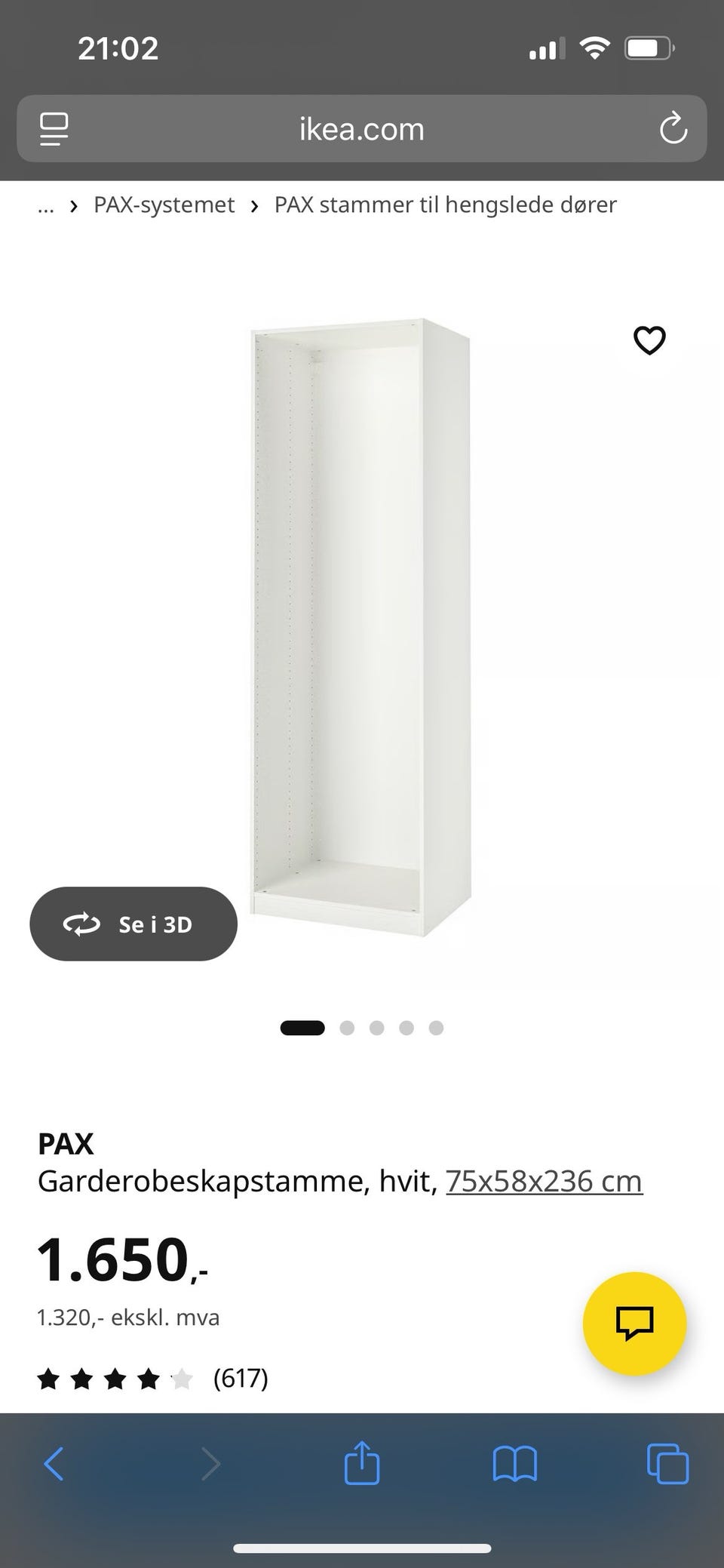Open the Se i 3D viewer
The width and height of the screenshot is (724, 1568).
point(133,924)
